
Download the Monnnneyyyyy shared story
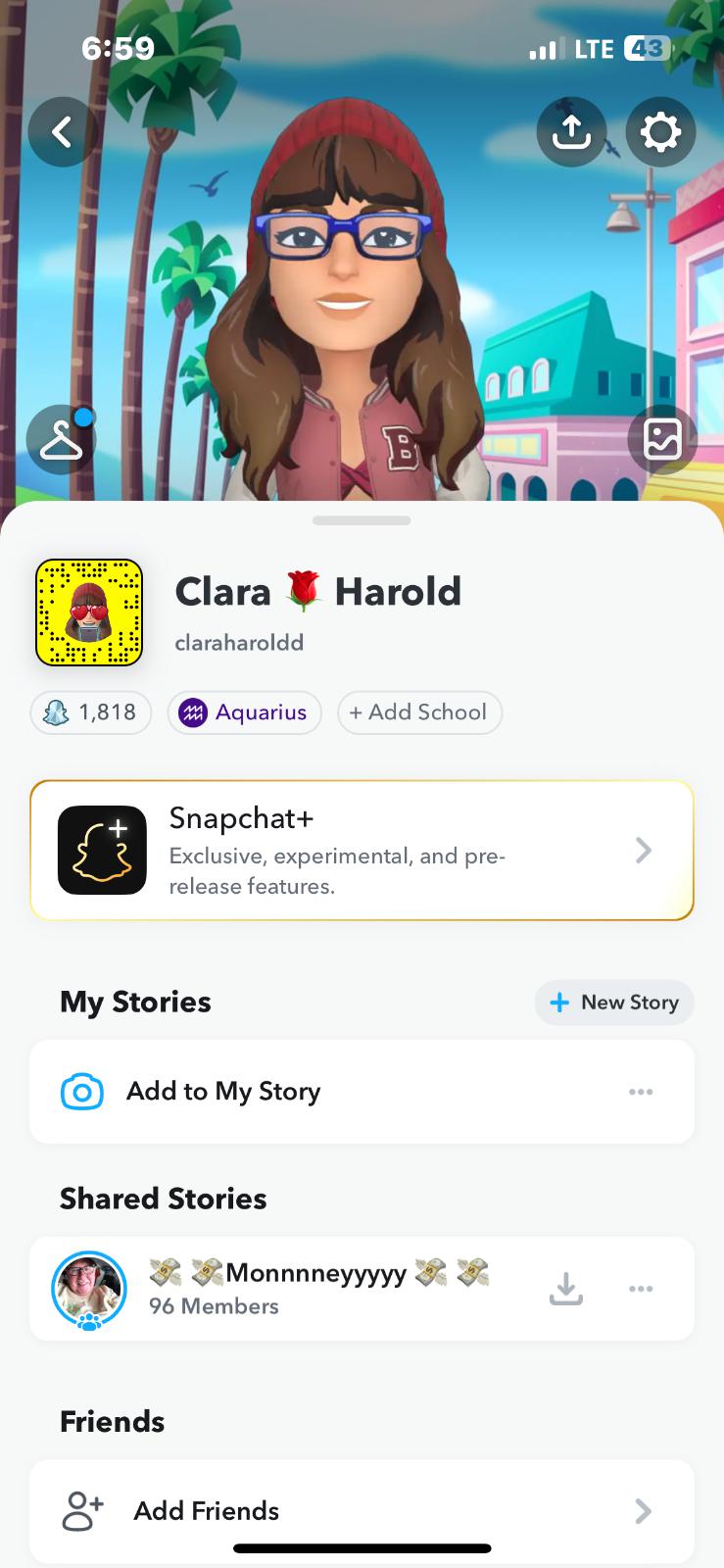click(x=566, y=1289)
